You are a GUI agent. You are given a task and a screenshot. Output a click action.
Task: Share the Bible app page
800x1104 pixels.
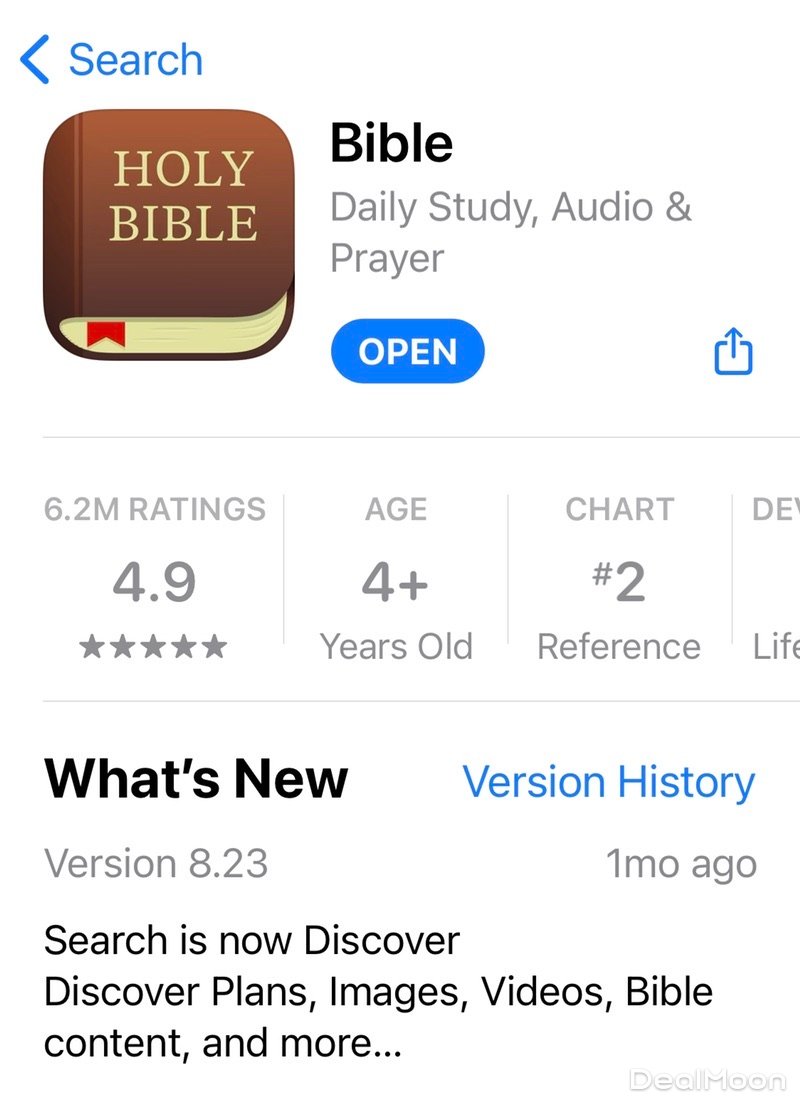(733, 352)
